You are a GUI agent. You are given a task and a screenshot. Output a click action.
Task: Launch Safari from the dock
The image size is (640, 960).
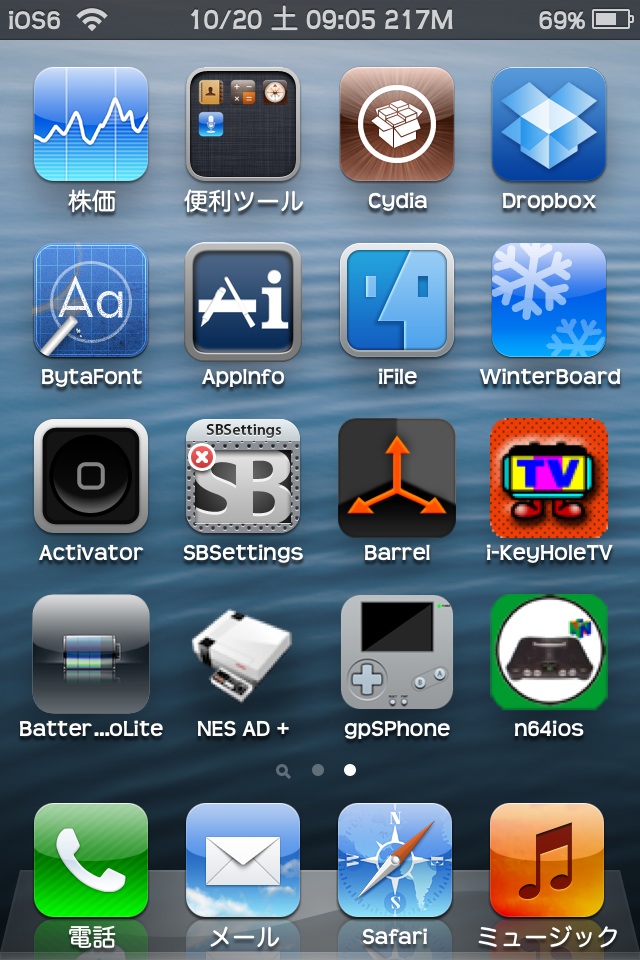tap(397, 860)
